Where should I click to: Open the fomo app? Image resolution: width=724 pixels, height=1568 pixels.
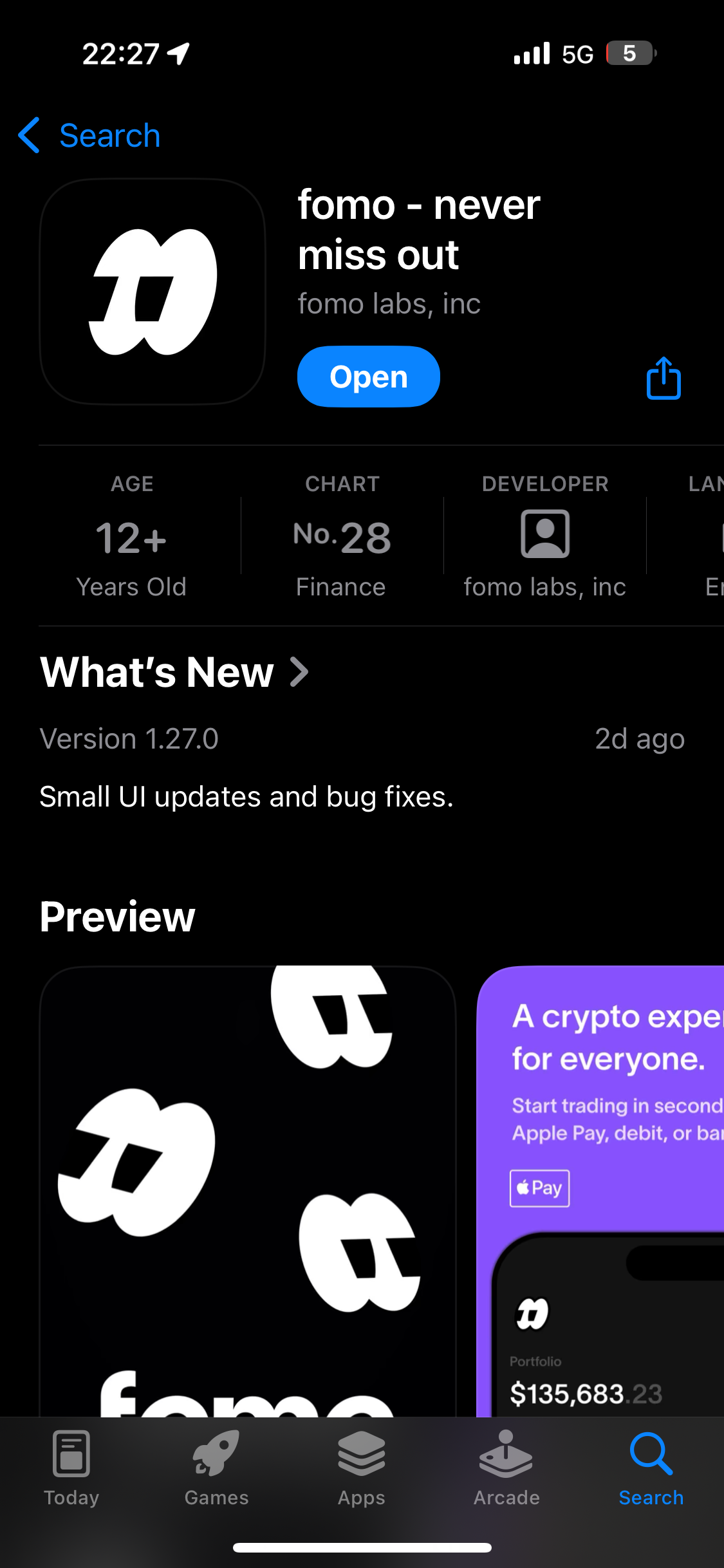pyautogui.click(x=368, y=377)
